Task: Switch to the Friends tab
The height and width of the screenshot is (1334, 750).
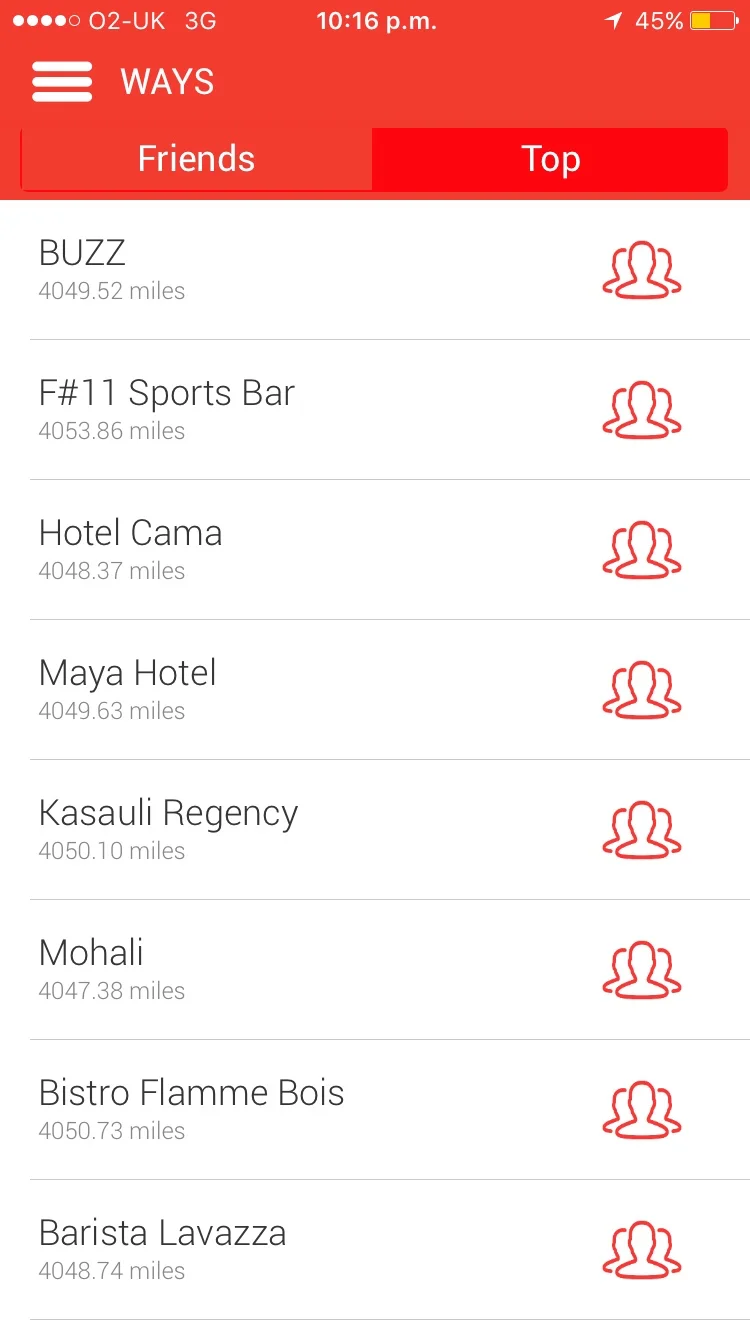Action: [196, 159]
